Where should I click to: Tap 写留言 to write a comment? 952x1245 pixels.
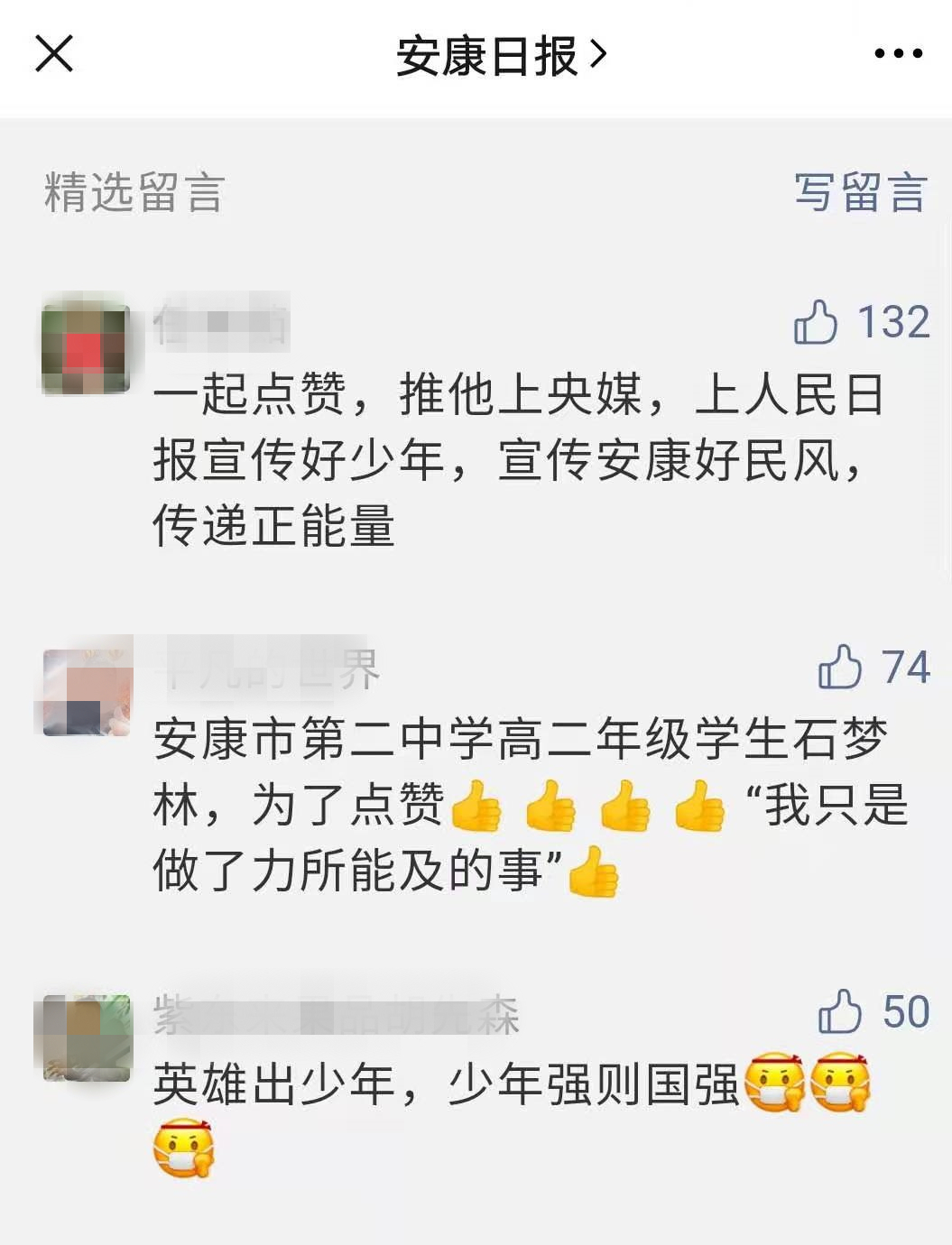coord(860,193)
